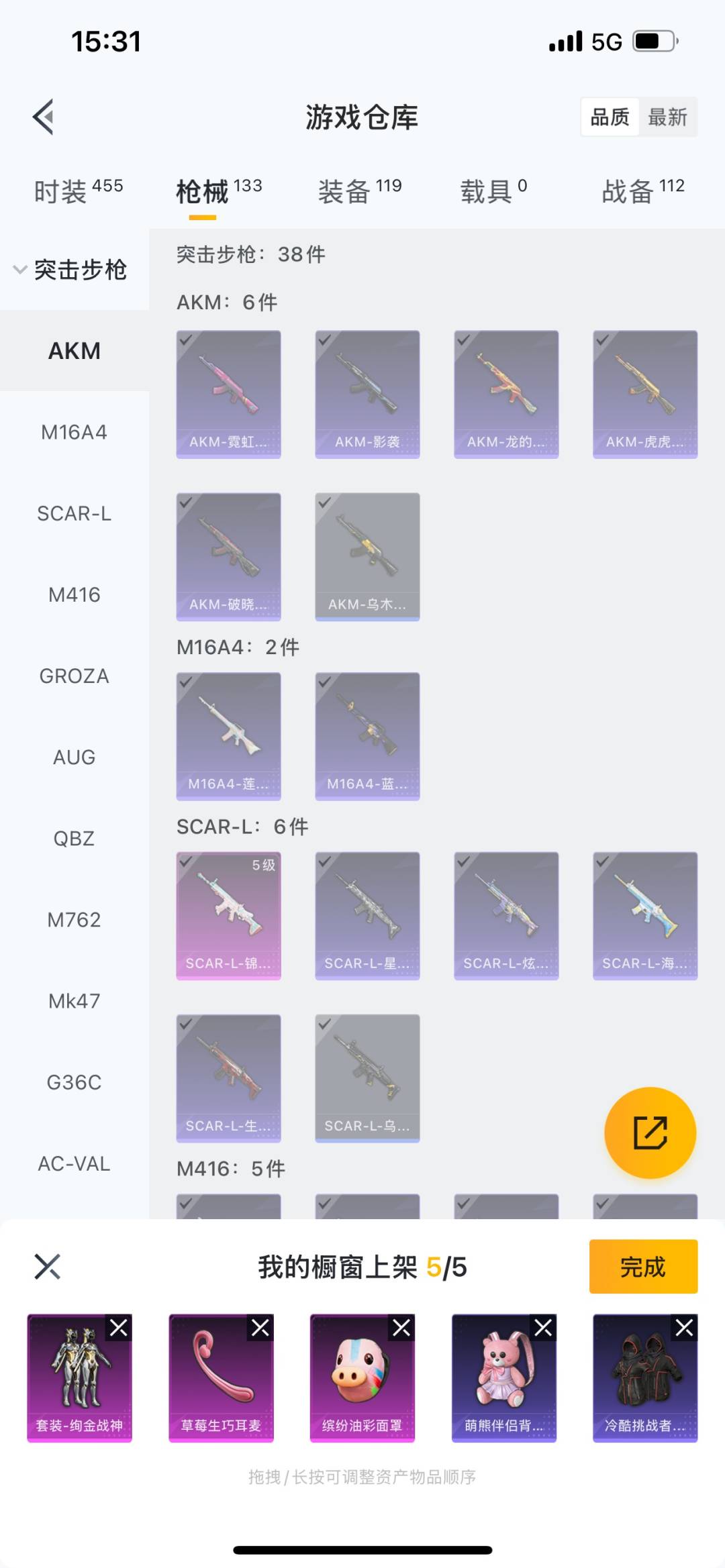The width and height of the screenshot is (725, 1568).
Task: Go back using the top-left arrow
Action: [44, 117]
